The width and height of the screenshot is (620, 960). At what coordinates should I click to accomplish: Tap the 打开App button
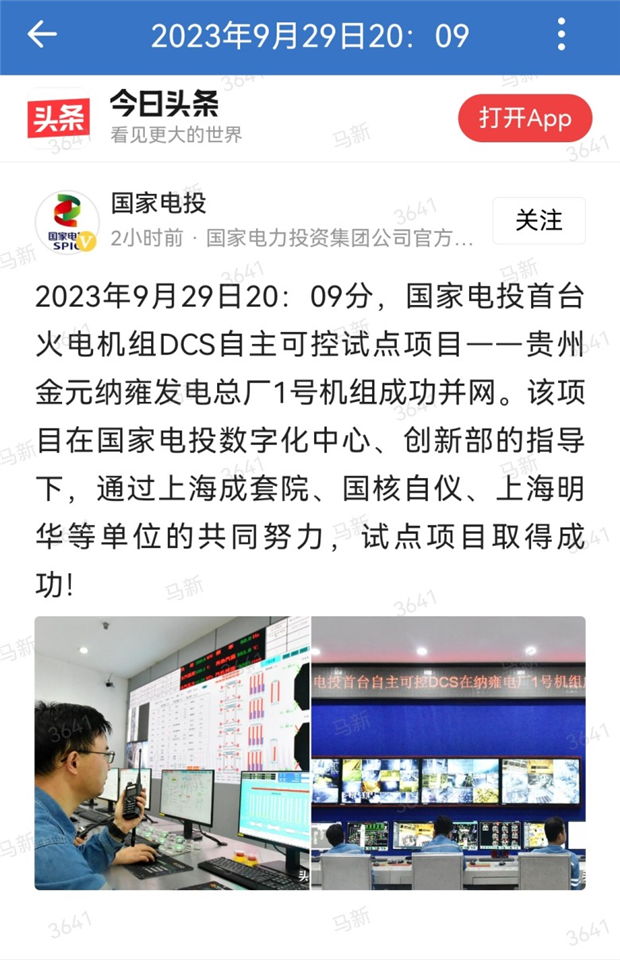click(525, 119)
